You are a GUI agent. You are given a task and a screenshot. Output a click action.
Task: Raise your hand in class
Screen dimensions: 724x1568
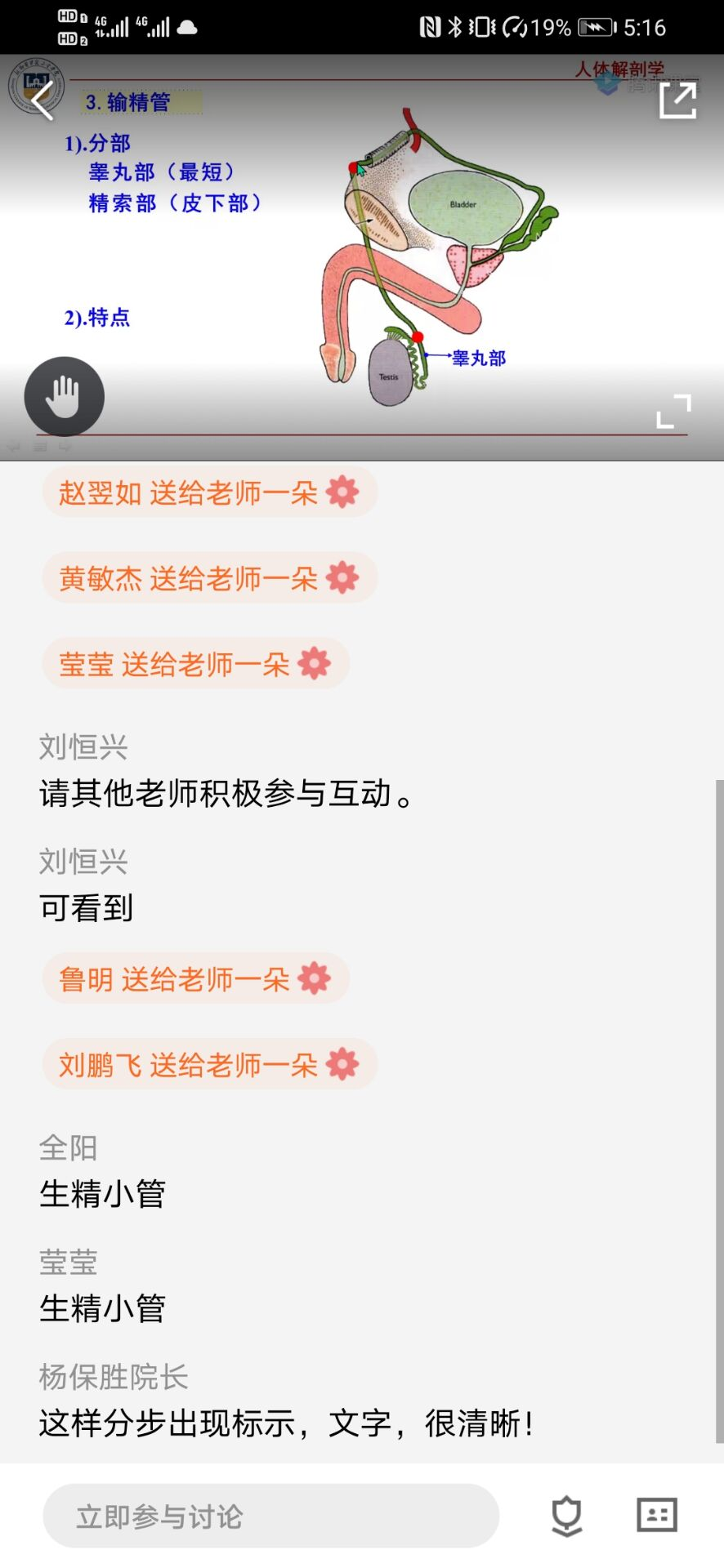pos(64,397)
